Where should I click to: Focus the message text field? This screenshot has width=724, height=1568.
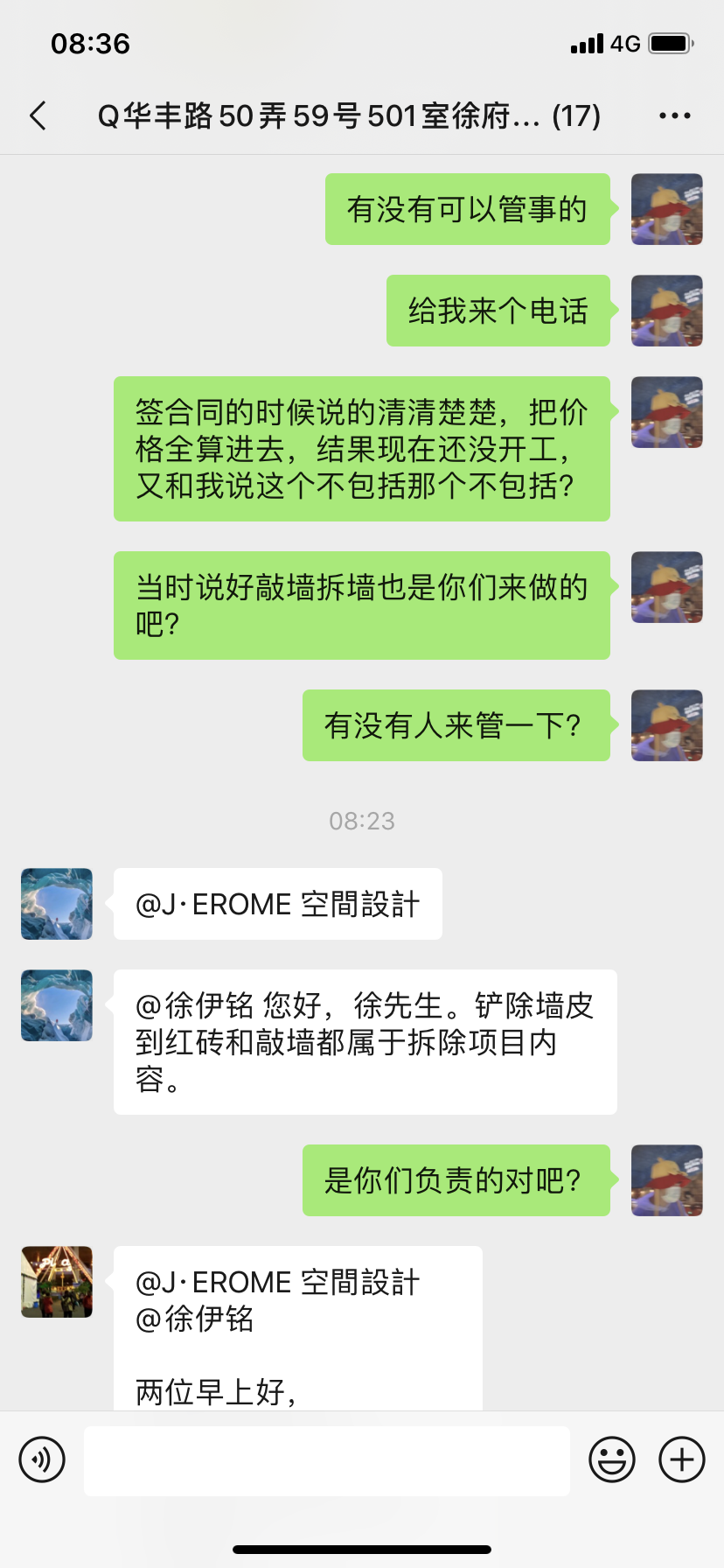(x=326, y=1460)
